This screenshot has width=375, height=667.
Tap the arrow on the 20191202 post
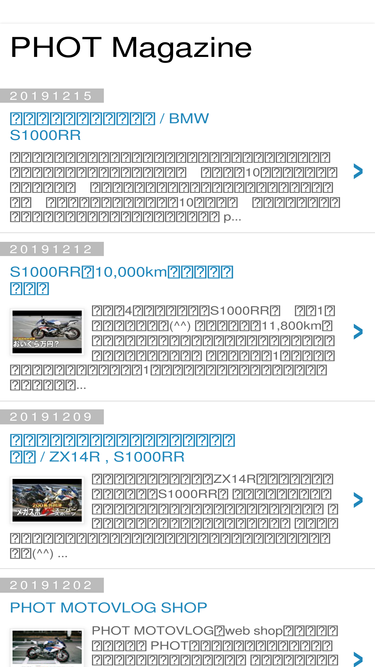(358, 658)
